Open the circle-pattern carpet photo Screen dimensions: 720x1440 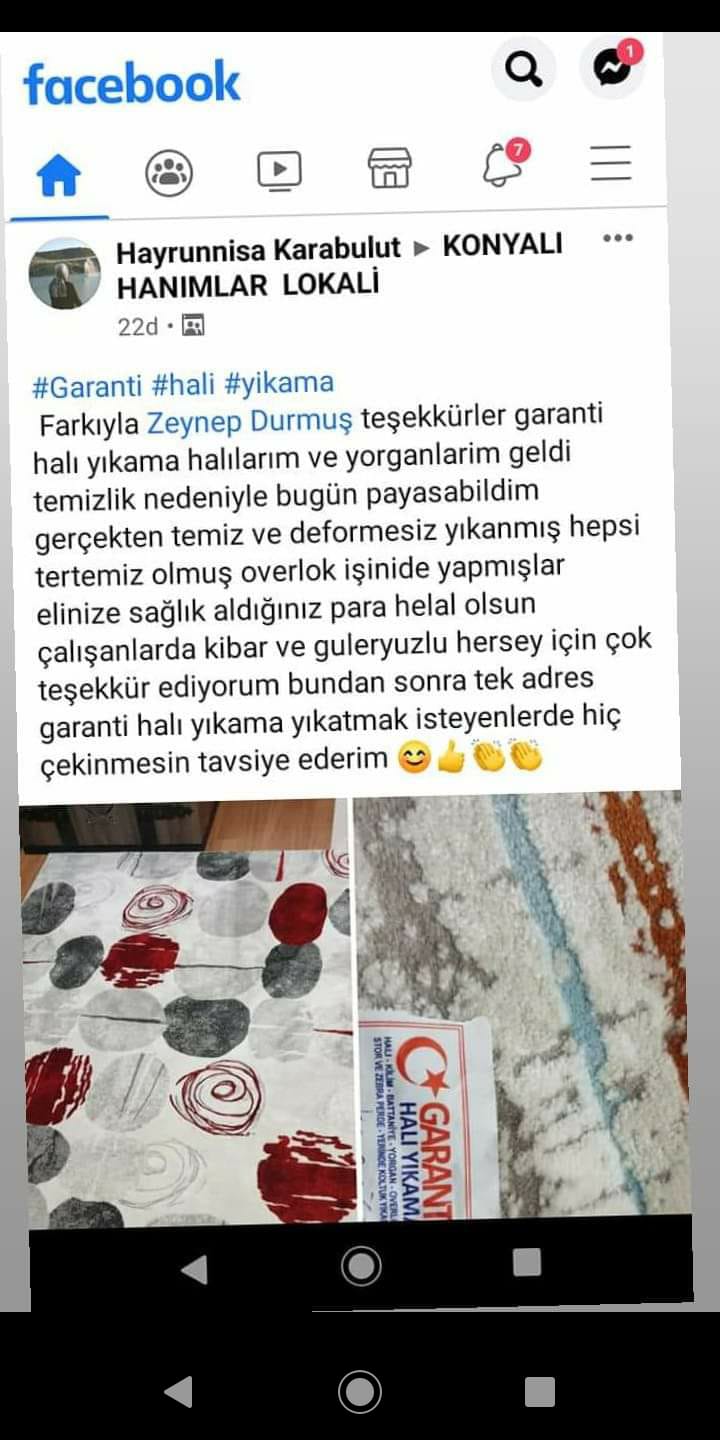tap(186, 1010)
